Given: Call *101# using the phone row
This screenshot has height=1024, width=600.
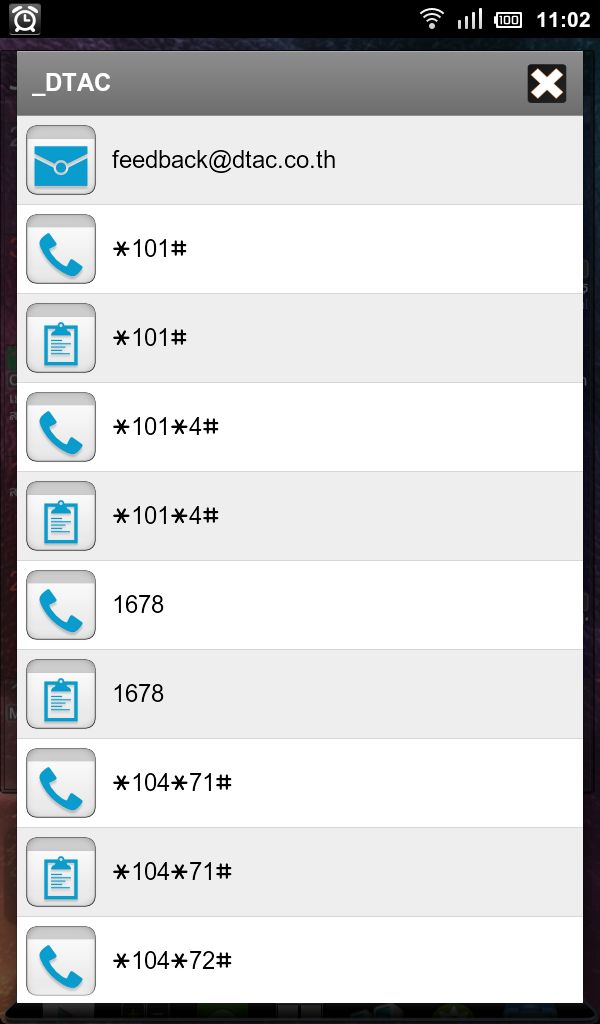Looking at the screenshot, I should (300, 249).
